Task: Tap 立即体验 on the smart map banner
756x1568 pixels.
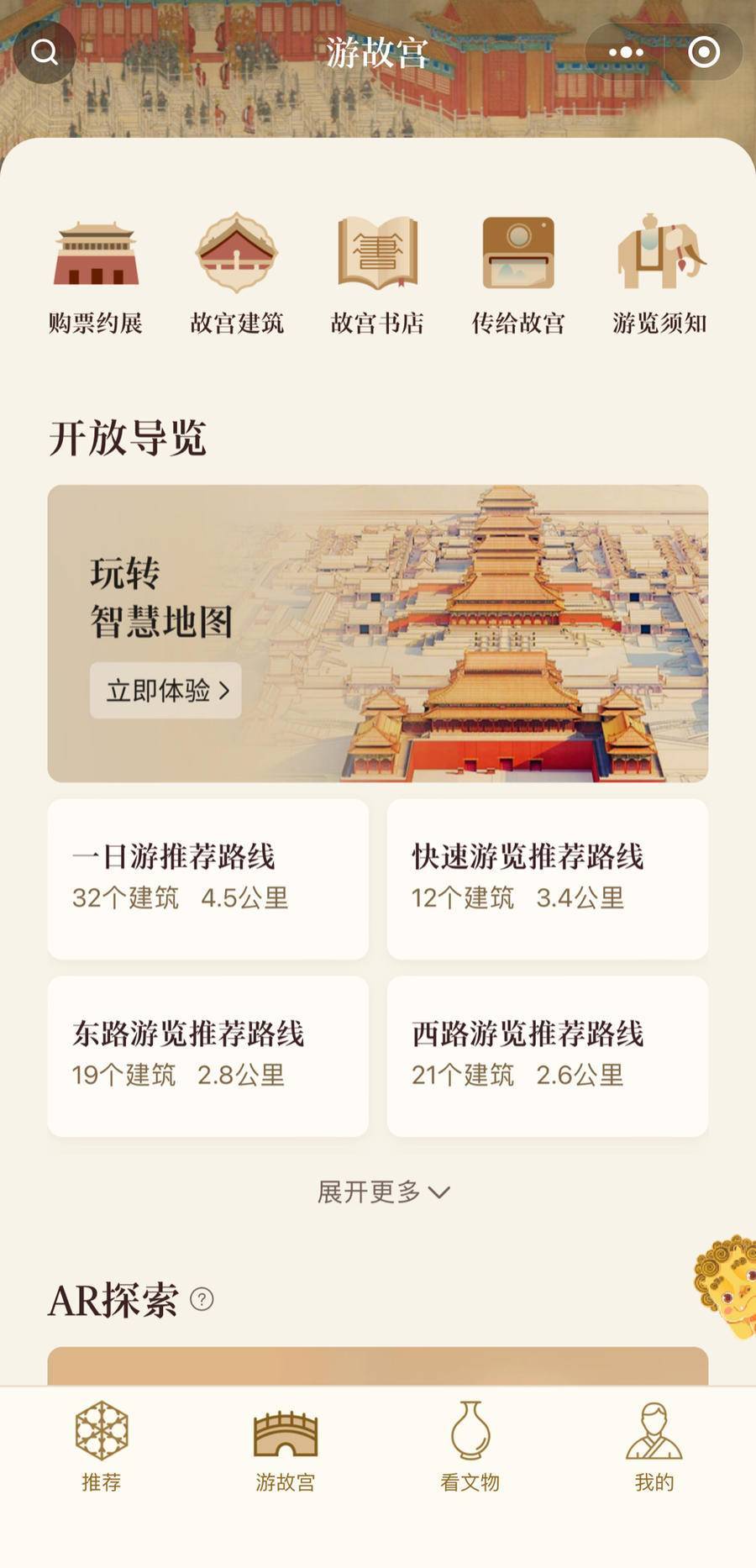Action: pos(165,689)
